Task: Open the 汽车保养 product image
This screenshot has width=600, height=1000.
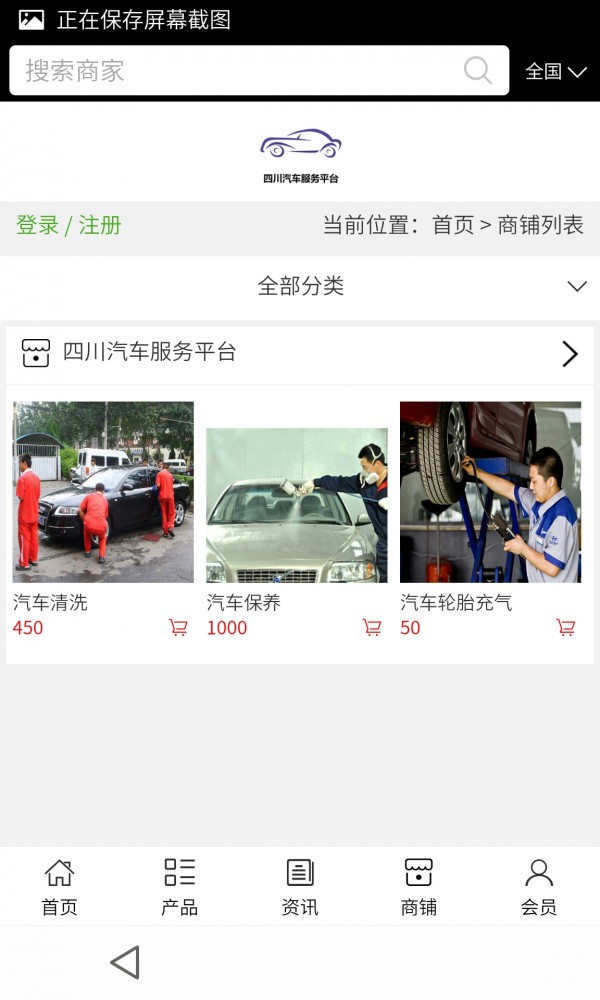Action: click(x=297, y=505)
